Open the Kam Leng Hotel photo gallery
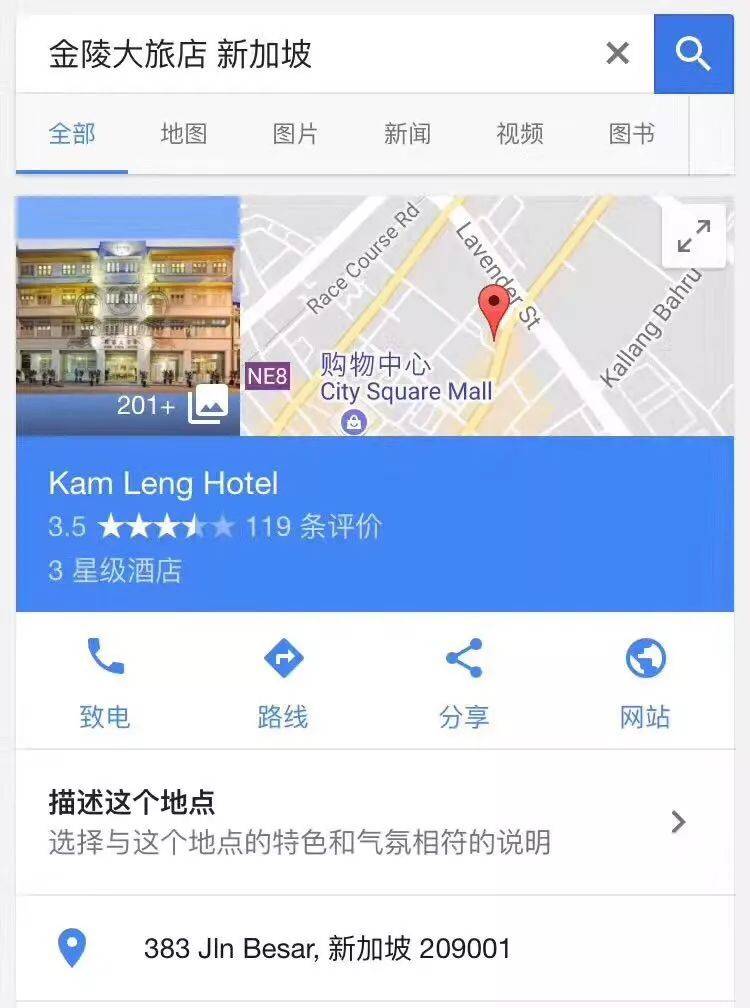750x1008 pixels. click(128, 316)
